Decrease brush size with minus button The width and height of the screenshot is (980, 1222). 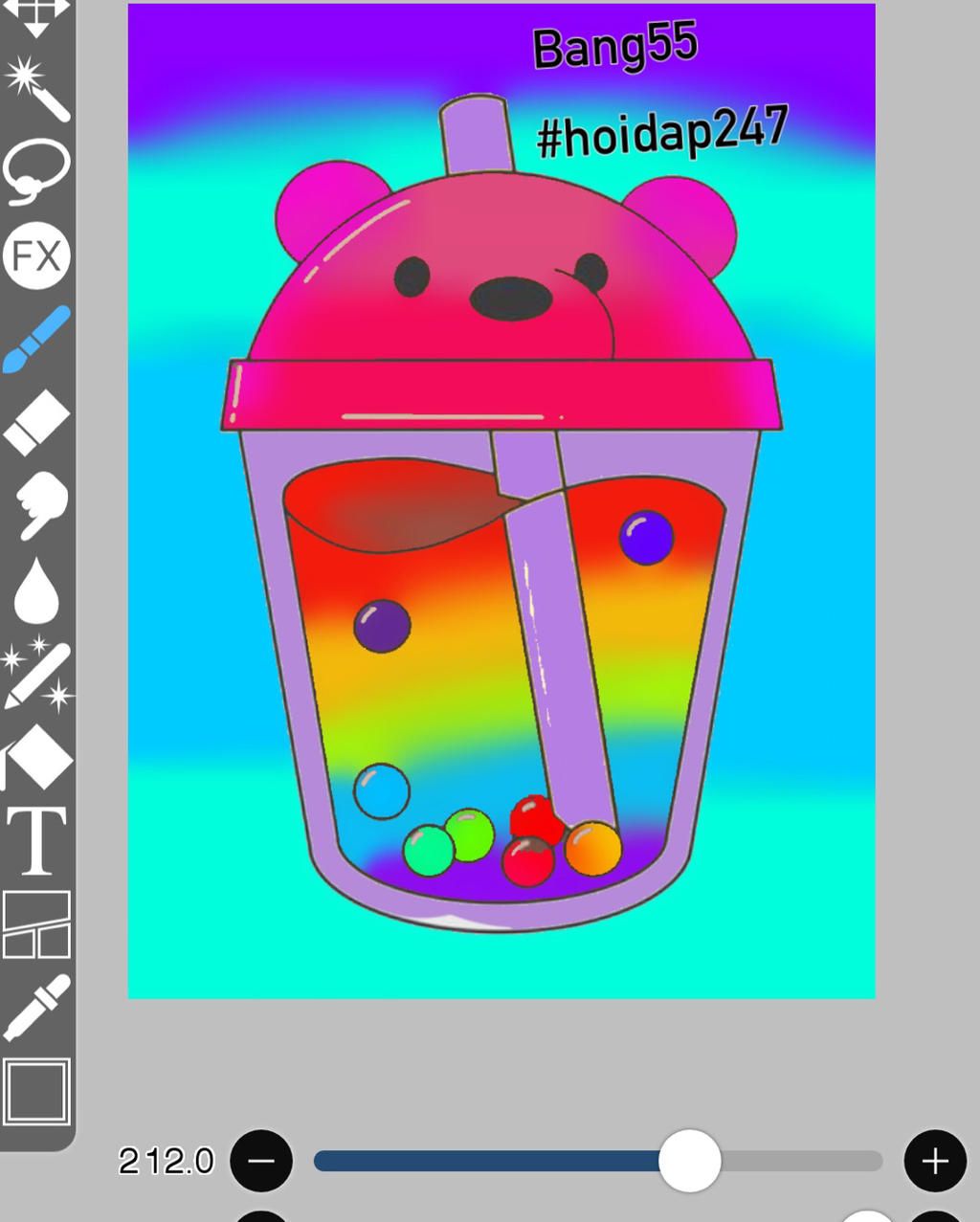click(x=261, y=1161)
